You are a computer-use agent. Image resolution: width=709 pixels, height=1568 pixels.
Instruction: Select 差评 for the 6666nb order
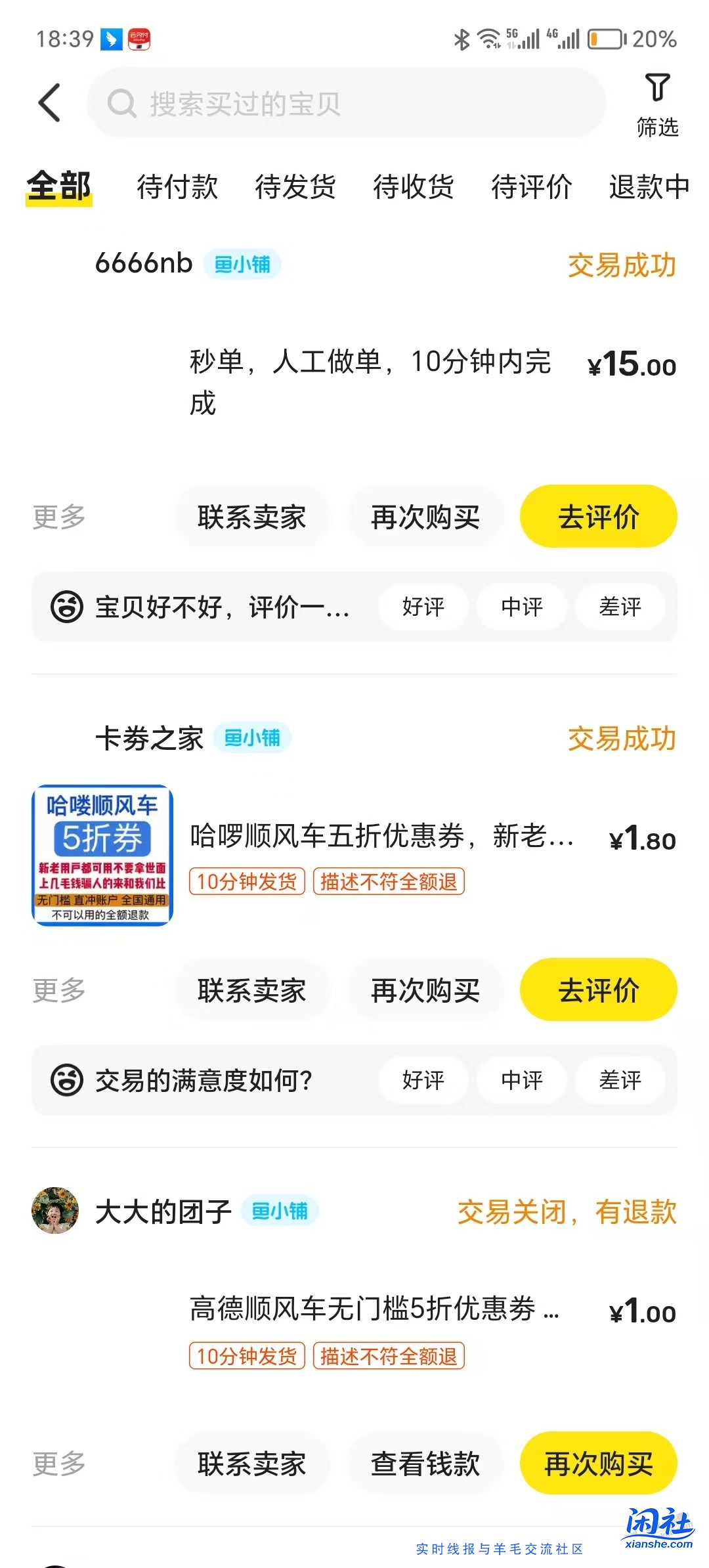[620, 607]
